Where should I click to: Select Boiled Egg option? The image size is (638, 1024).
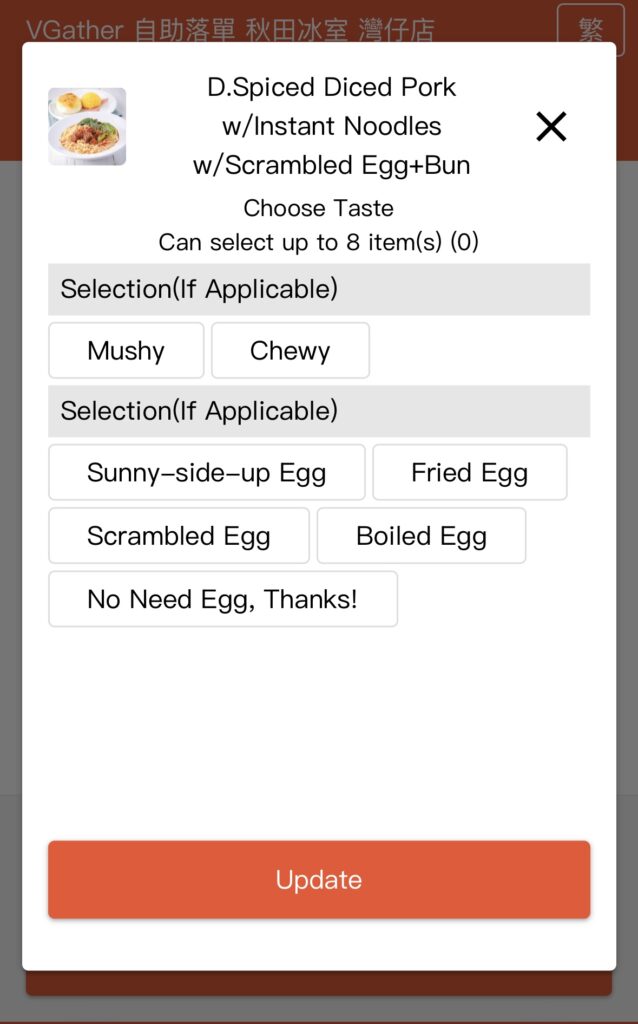tap(421, 536)
